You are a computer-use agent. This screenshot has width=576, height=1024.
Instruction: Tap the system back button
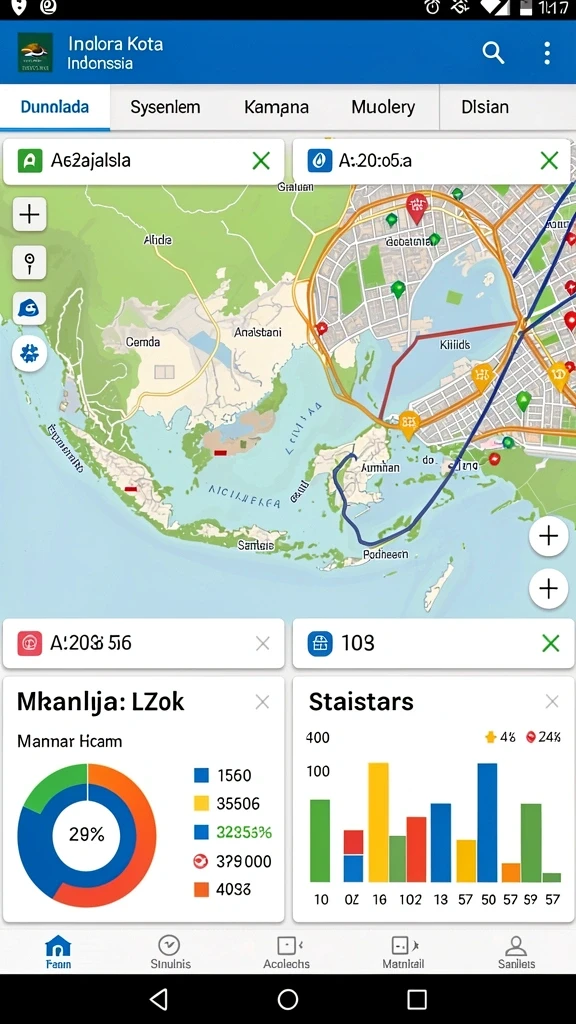[159, 999]
